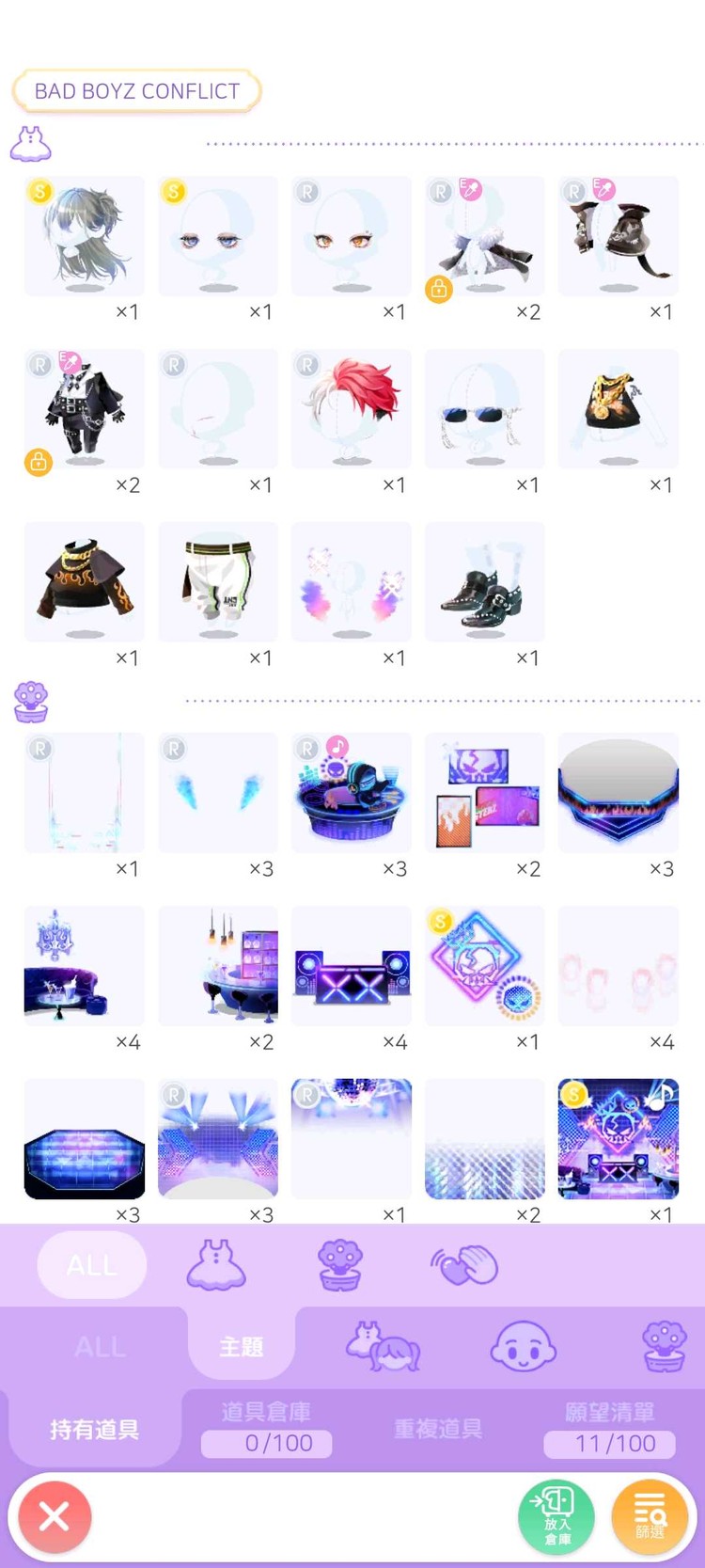Image resolution: width=705 pixels, height=1568 pixels.
Task: Switch to the 重複道具 tab
Action: coord(438,1429)
